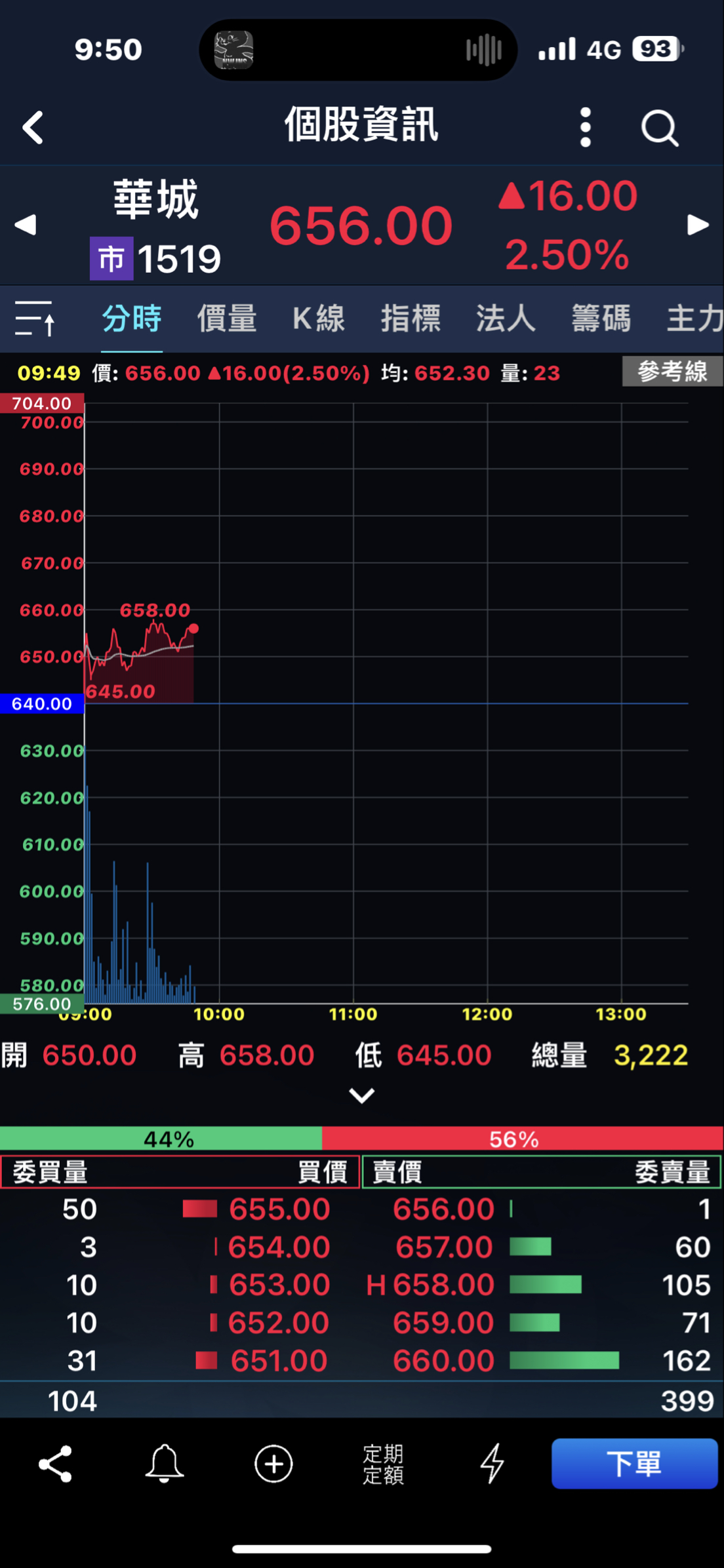Screen dimensions: 724x1568
Task: Share this stock
Action: tap(55, 1464)
